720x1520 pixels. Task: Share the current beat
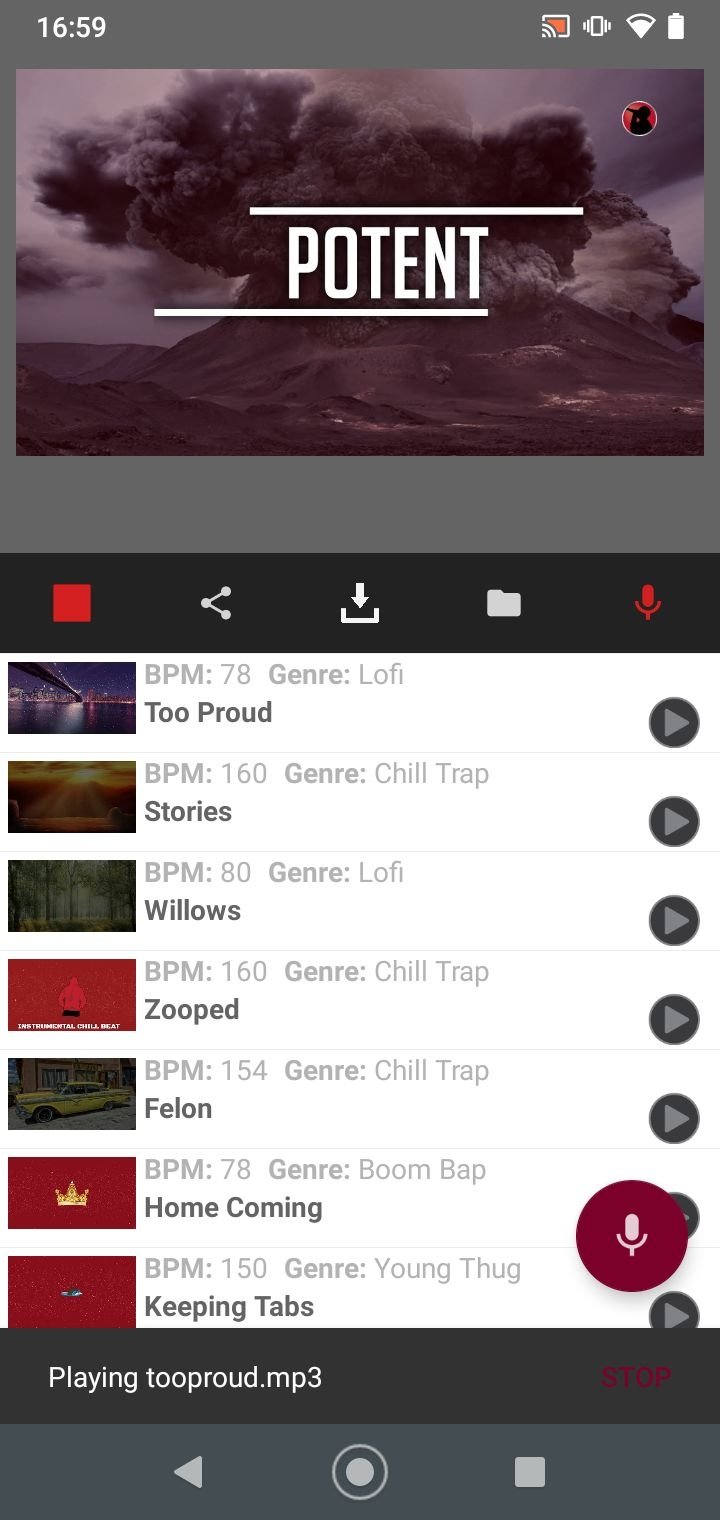pos(216,603)
